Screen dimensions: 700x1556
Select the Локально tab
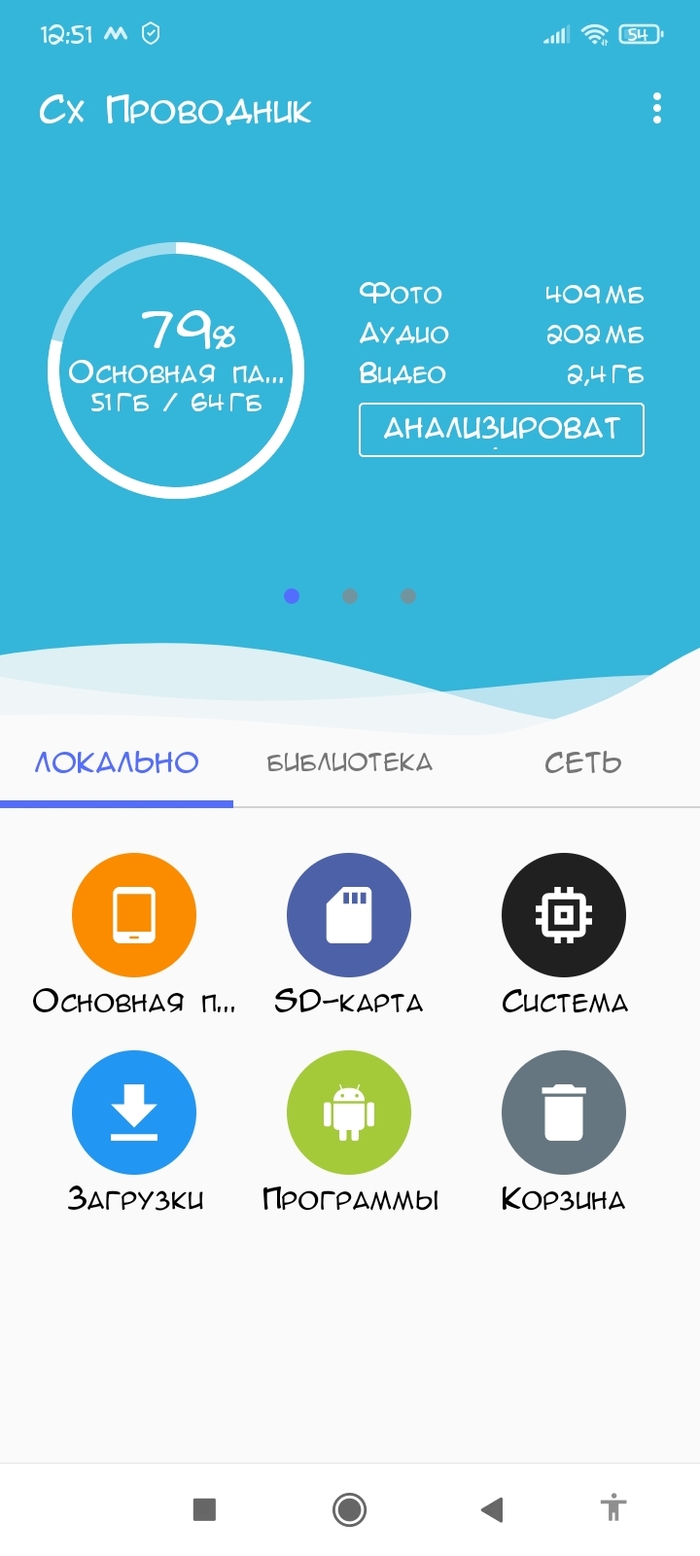(x=117, y=763)
